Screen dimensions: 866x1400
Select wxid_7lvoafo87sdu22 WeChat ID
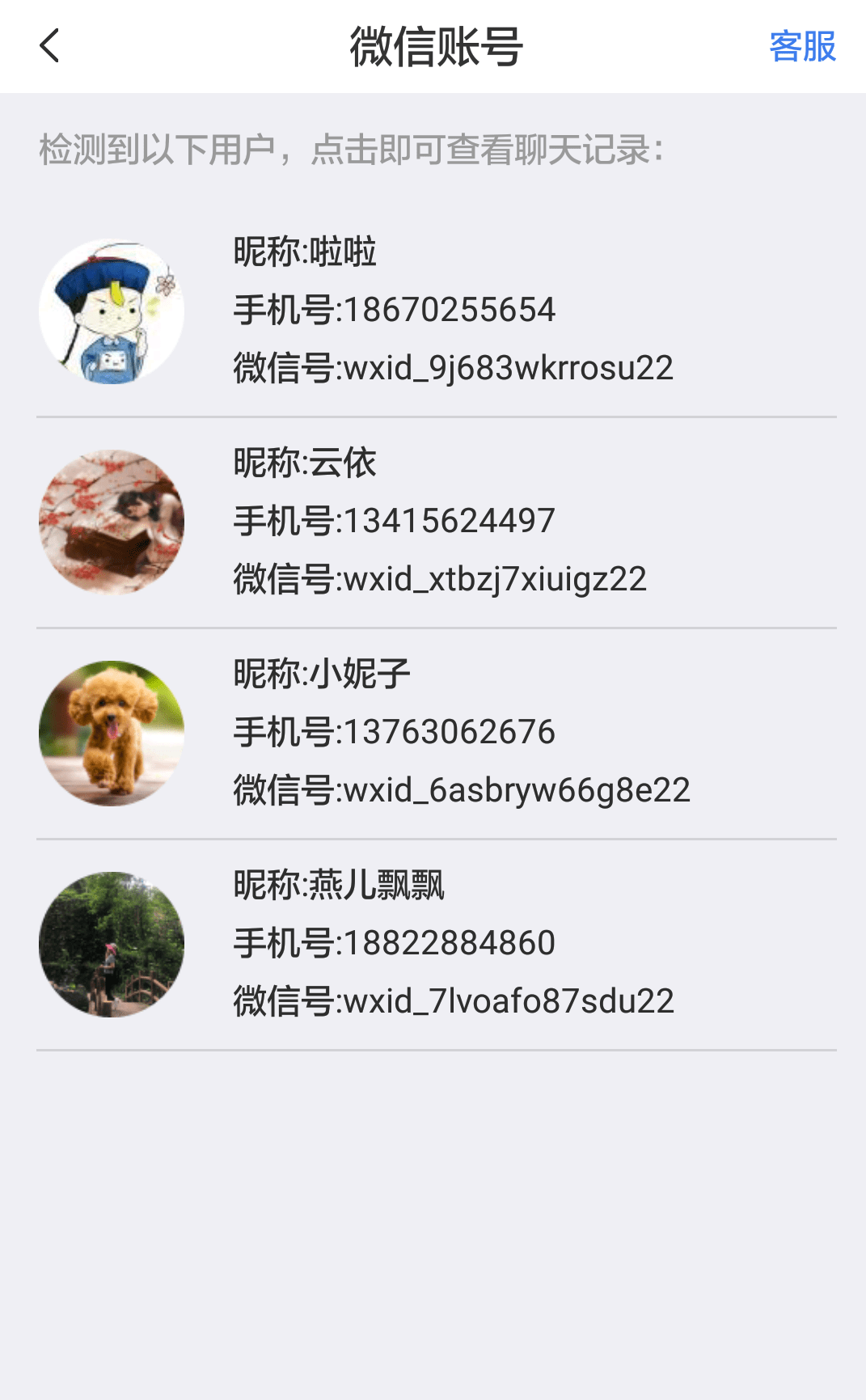coord(450,1002)
